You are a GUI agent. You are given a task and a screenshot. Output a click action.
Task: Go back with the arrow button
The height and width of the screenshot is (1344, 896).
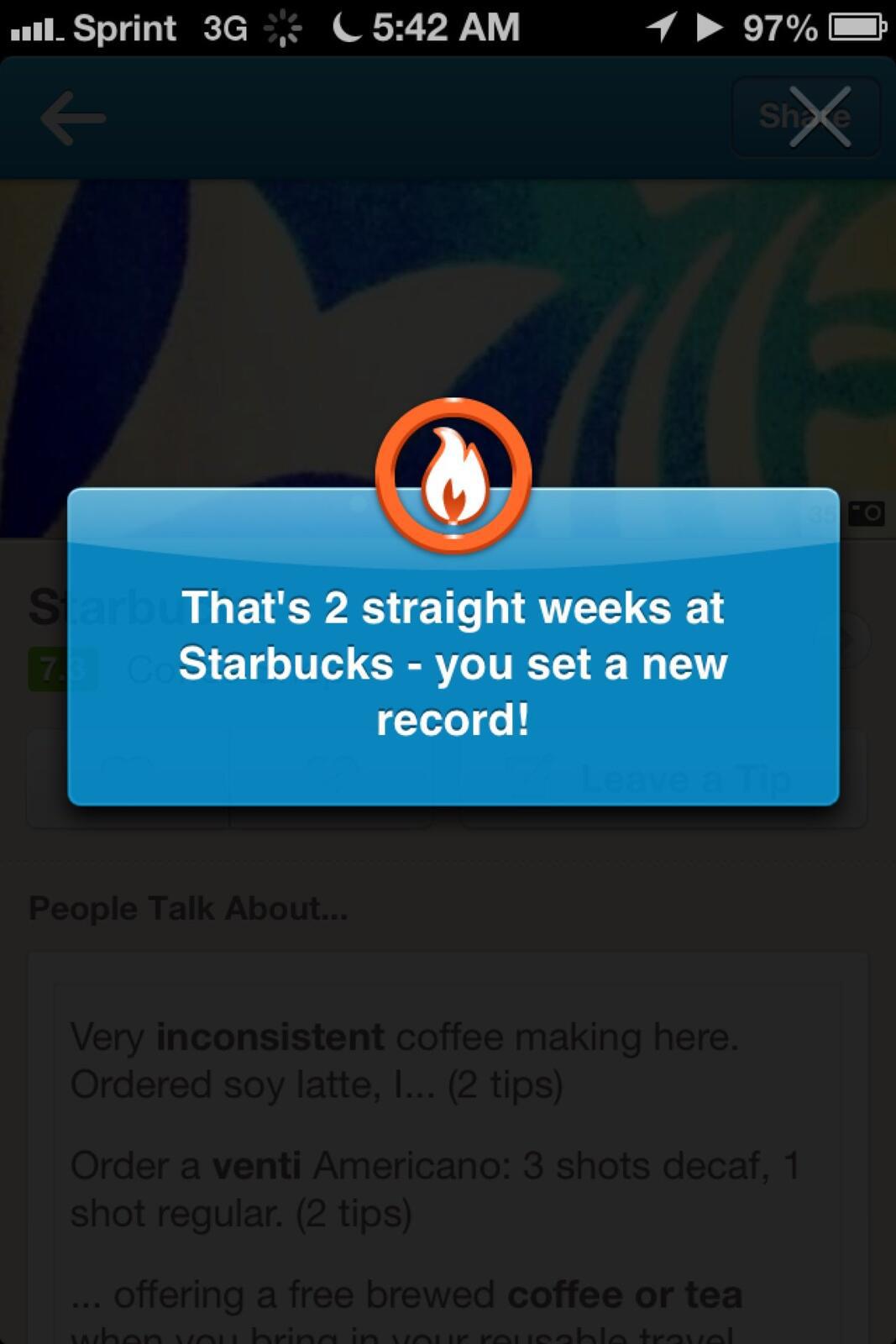73,118
